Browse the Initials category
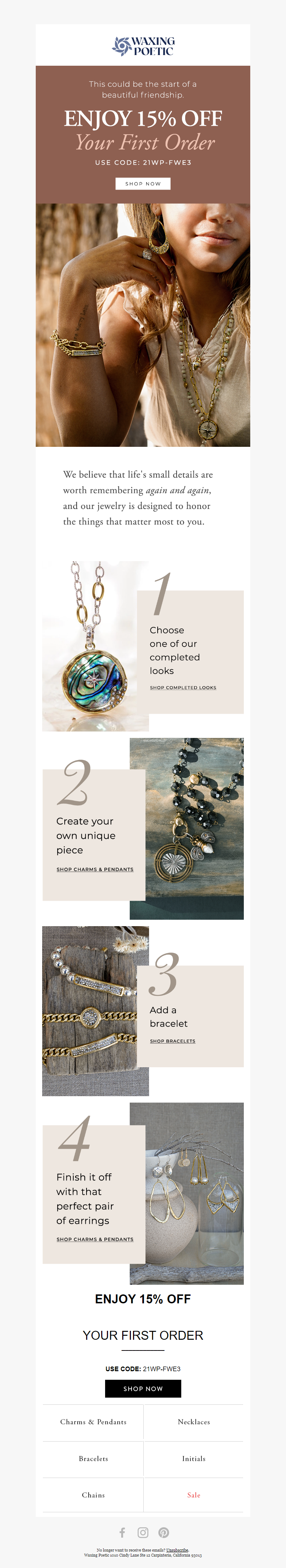This screenshot has height=1568, width=286. coord(193,1458)
